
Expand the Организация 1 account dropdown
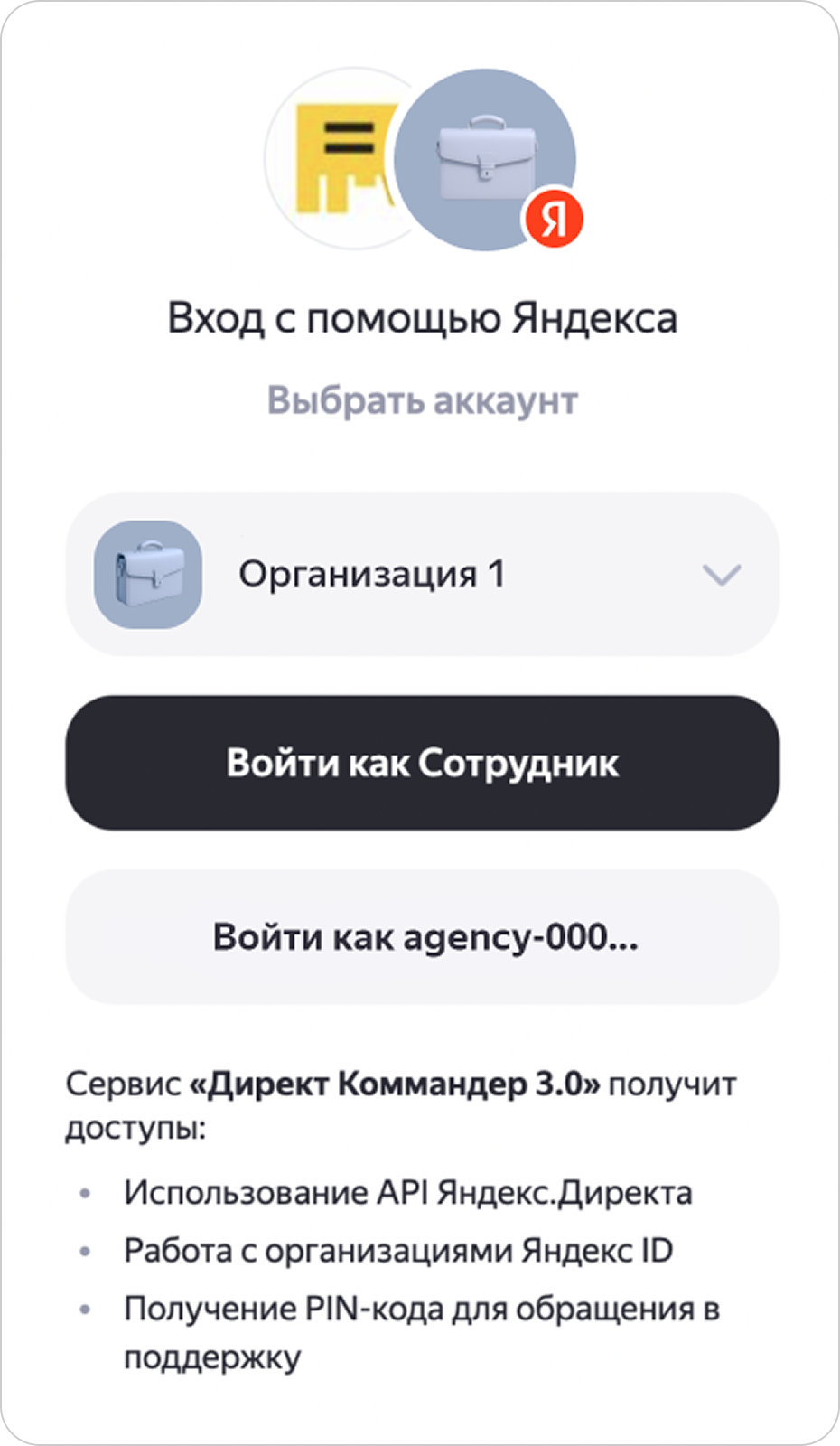(721, 575)
